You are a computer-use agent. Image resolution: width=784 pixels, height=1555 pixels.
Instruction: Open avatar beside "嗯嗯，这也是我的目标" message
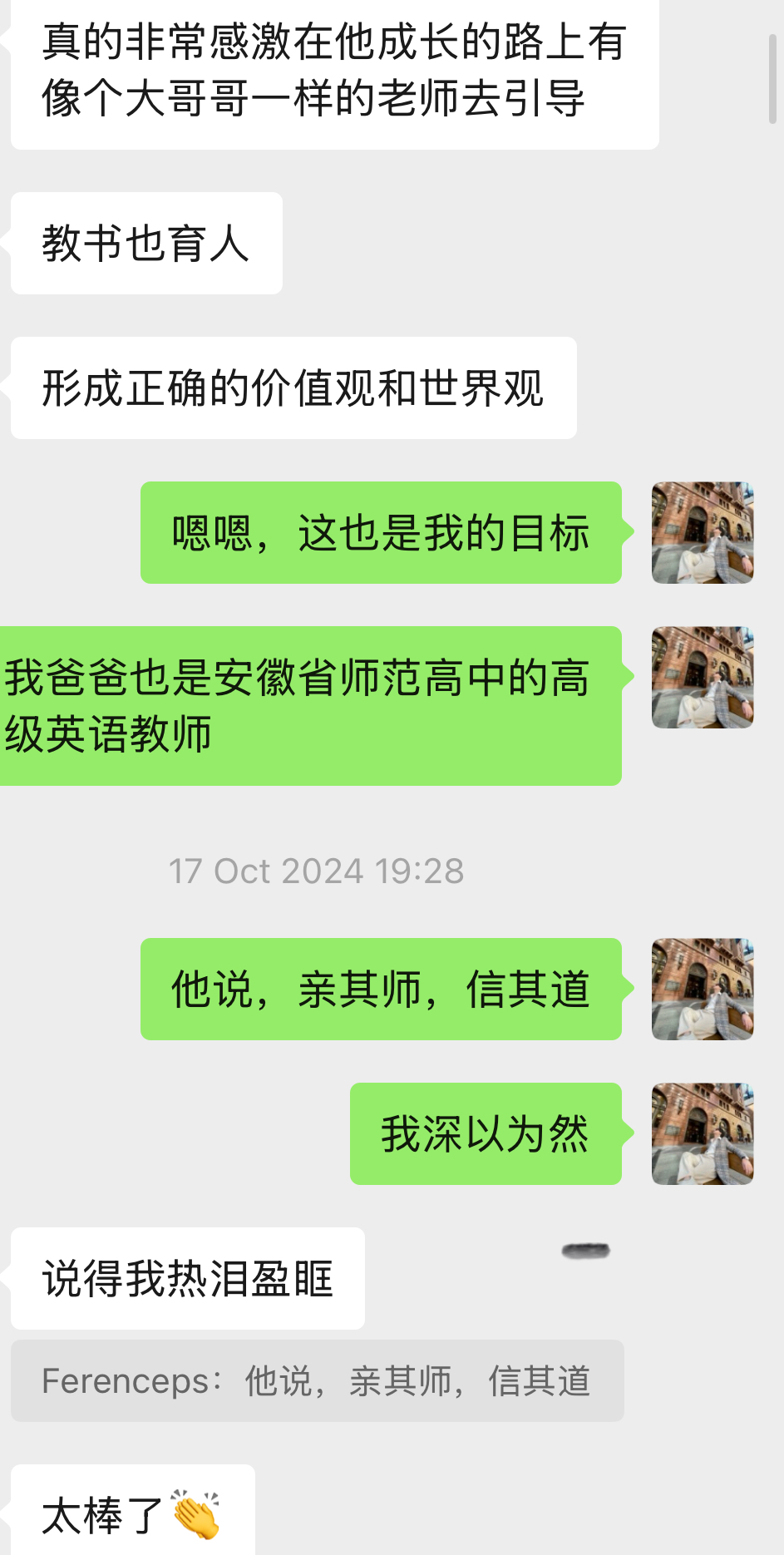[703, 532]
